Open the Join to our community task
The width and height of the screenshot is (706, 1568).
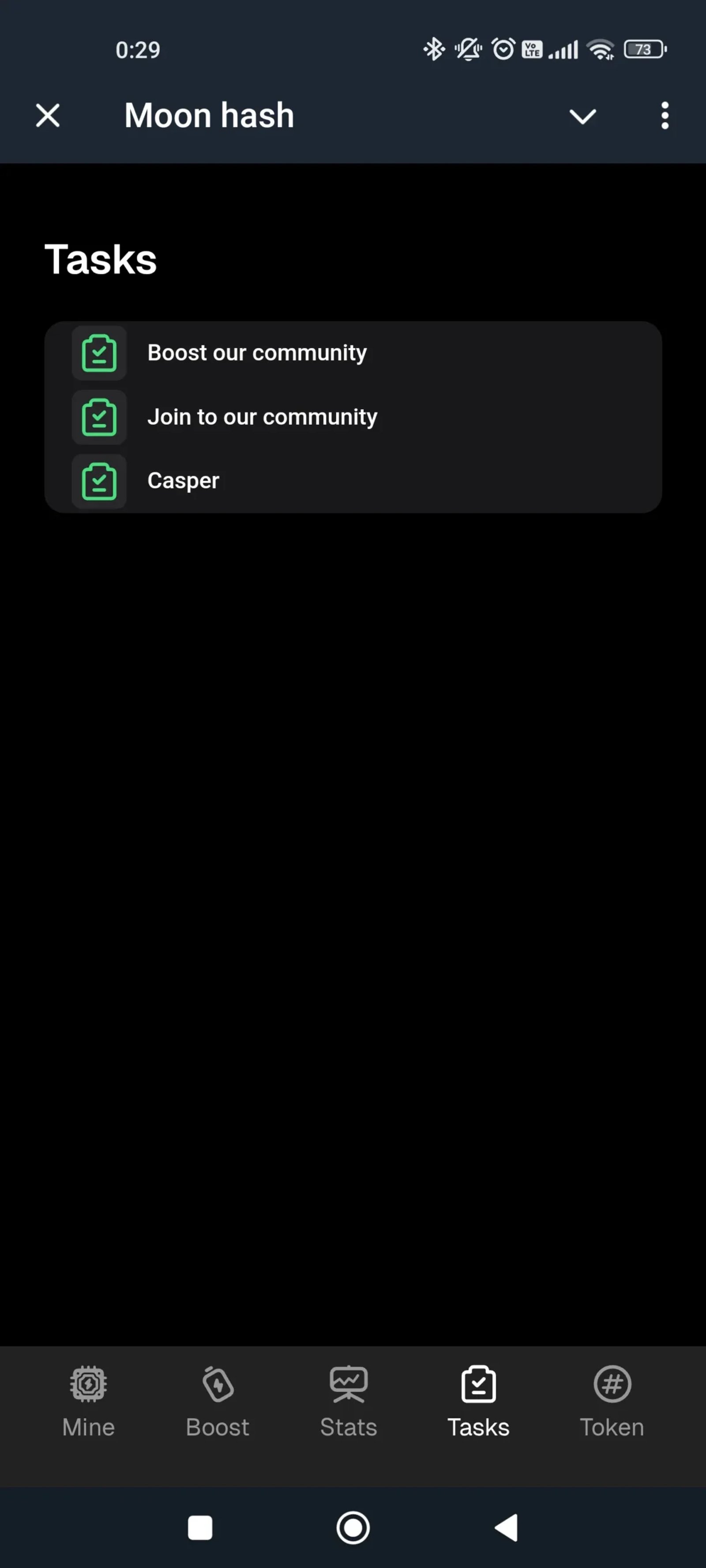(x=353, y=417)
